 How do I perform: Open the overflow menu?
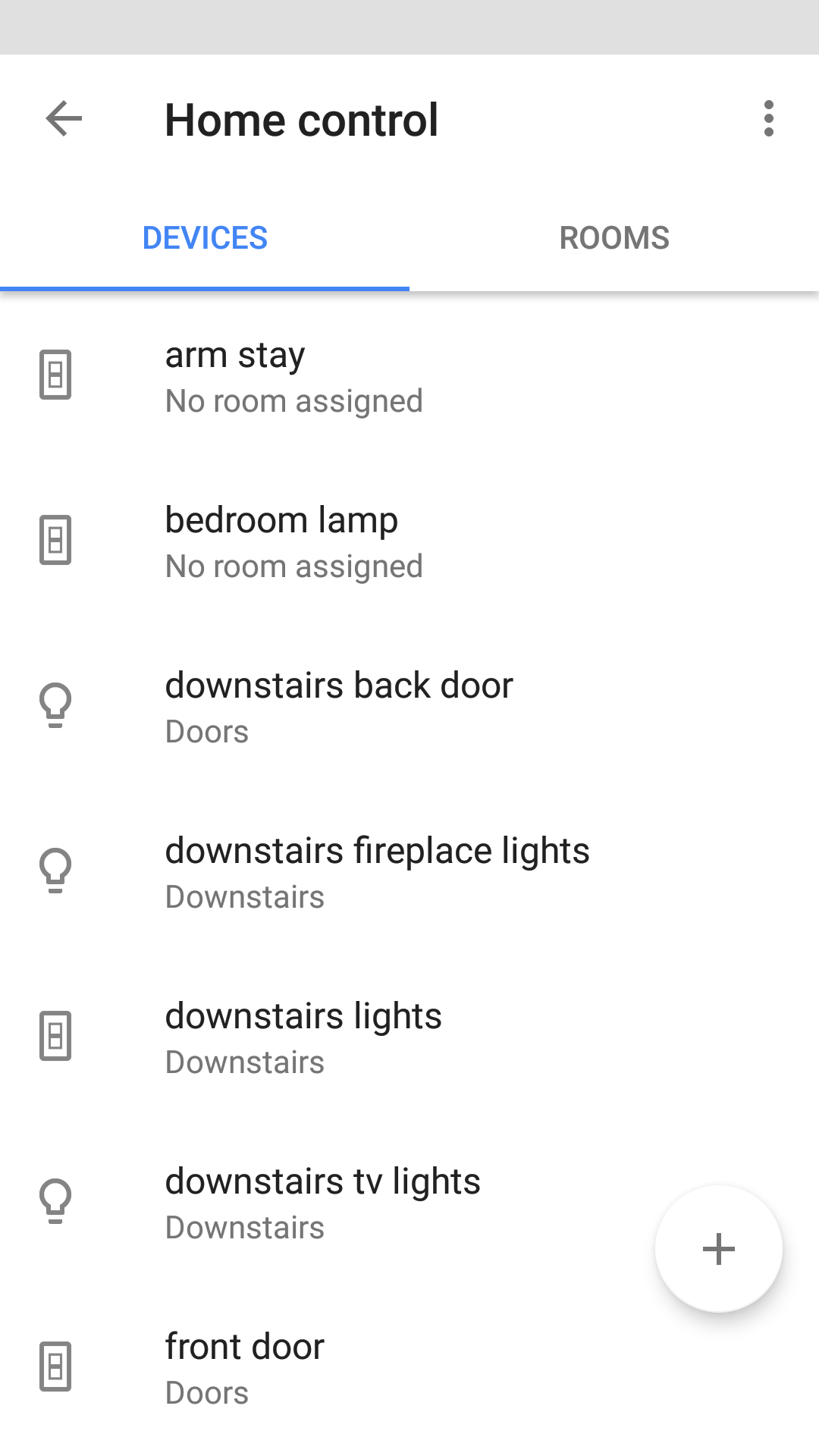pos(769,119)
